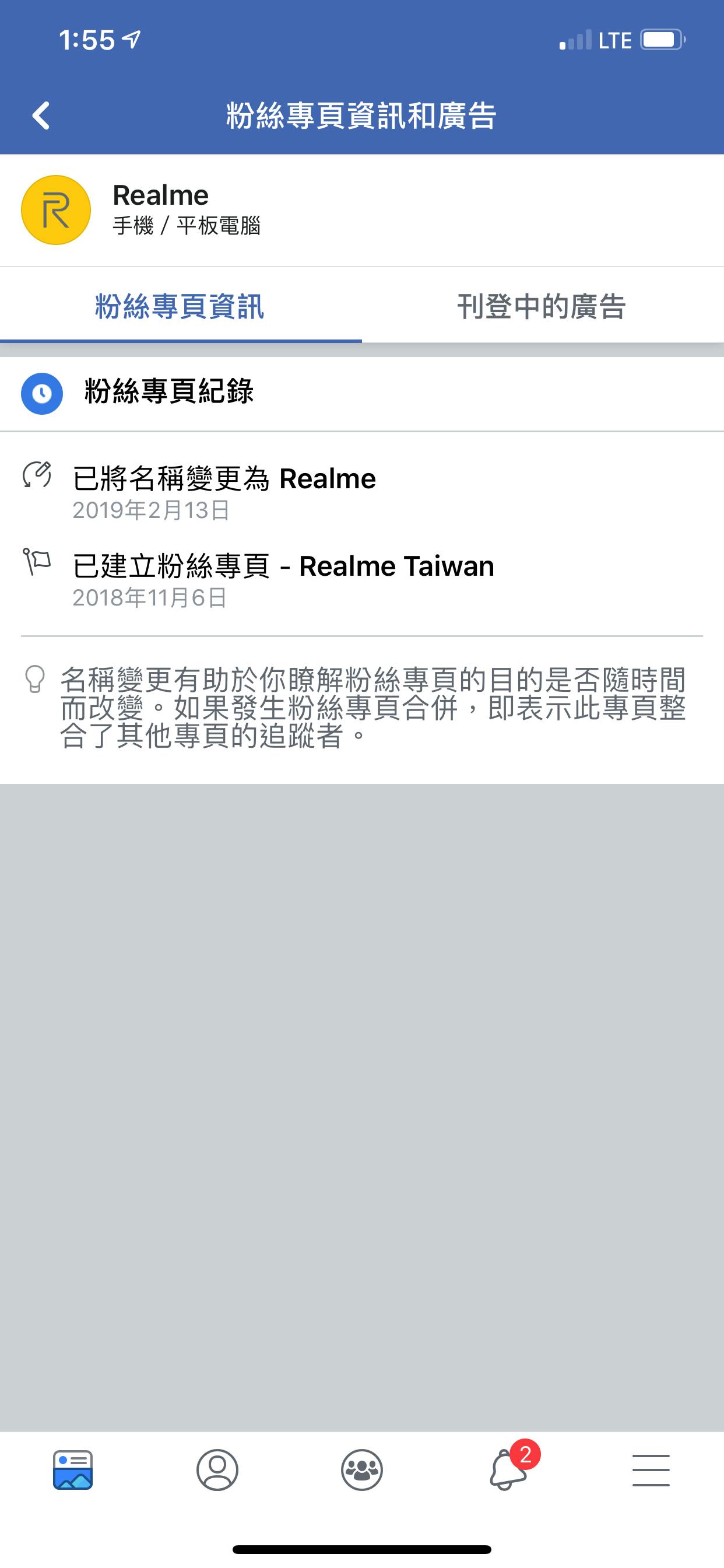724x1568 pixels.
Task: Open the News Feed tab
Action: 73,1470
